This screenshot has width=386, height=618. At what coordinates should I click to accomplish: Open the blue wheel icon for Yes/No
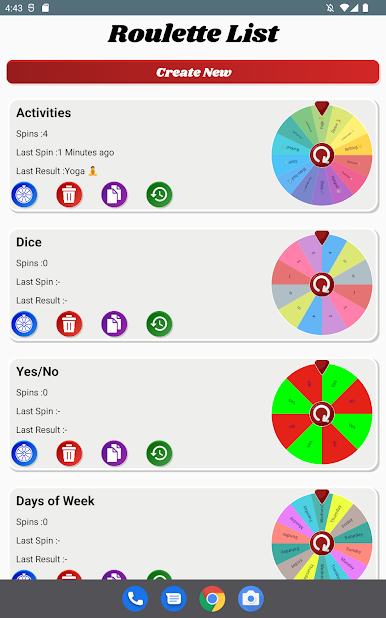point(24,453)
